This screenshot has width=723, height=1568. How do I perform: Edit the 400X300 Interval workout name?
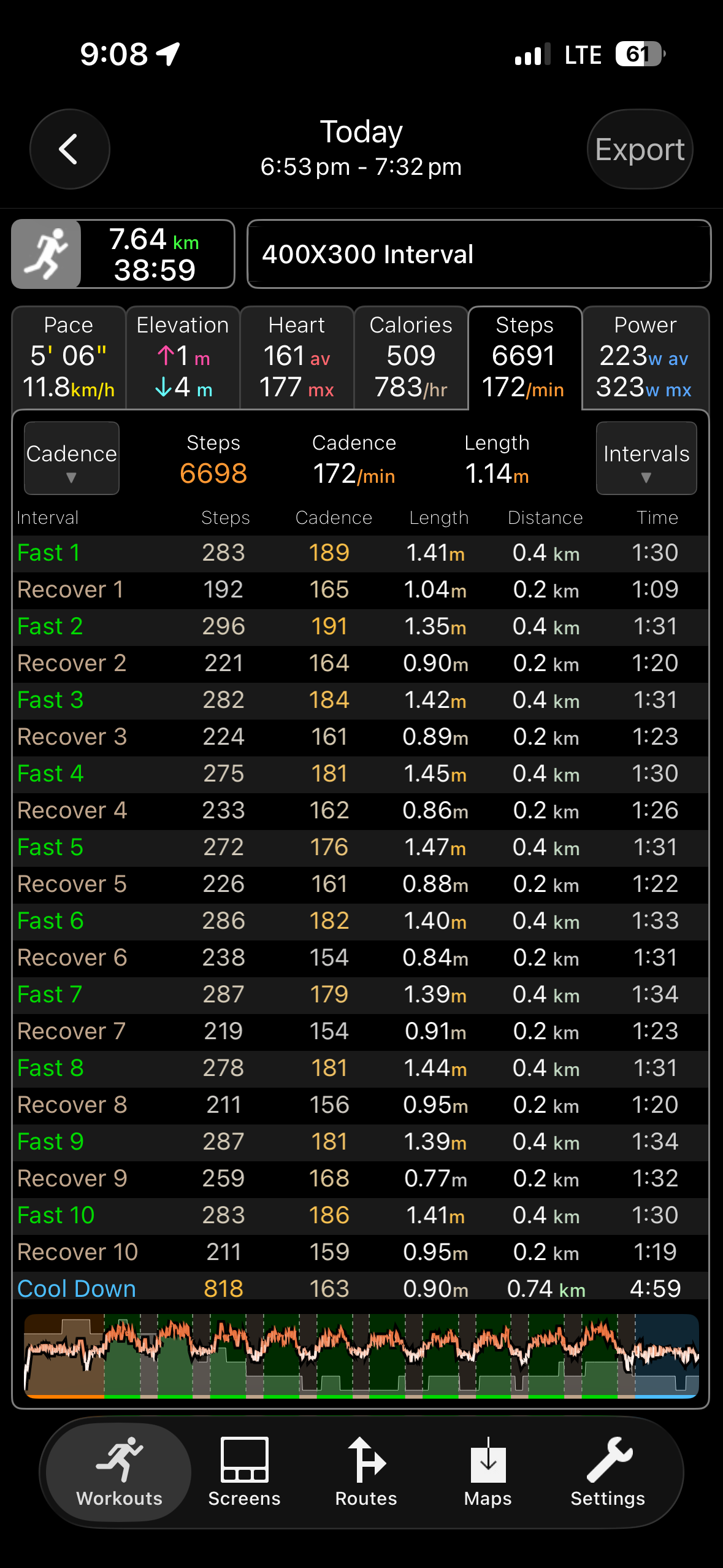tap(479, 254)
